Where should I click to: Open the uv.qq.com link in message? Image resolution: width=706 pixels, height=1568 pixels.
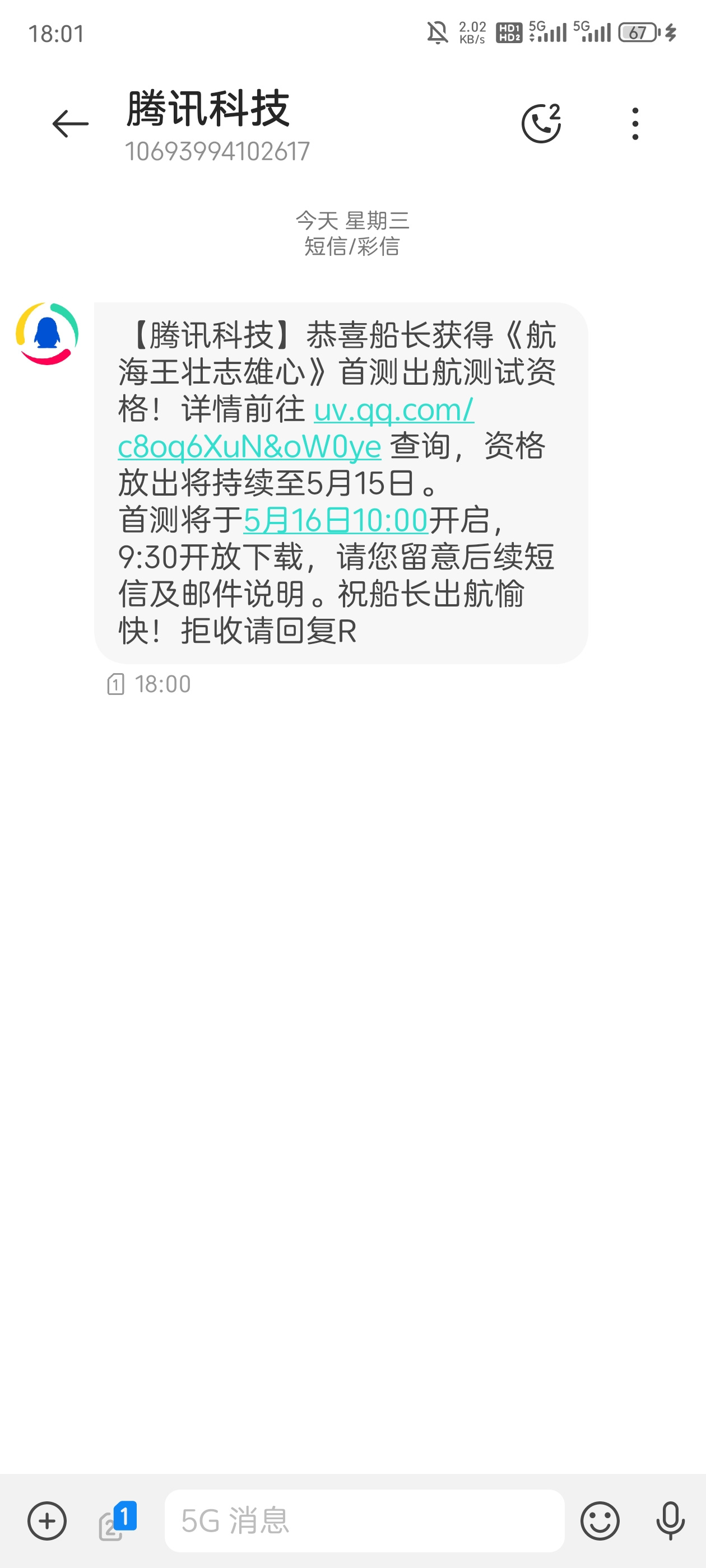click(295, 428)
